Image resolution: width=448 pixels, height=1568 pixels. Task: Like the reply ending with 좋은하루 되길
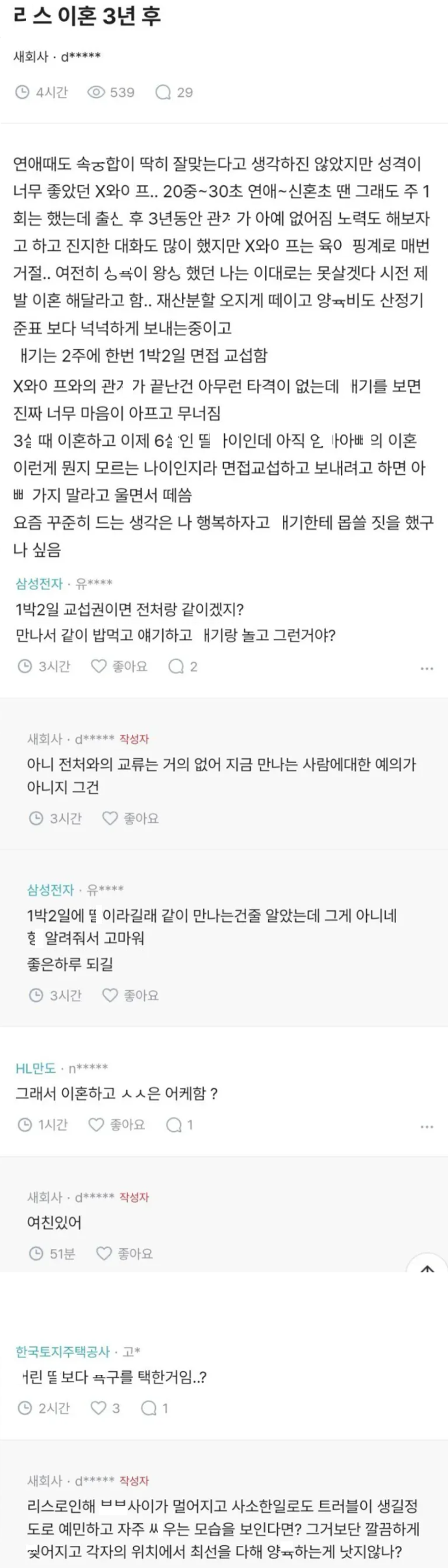pyautogui.click(x=131, y=995)
